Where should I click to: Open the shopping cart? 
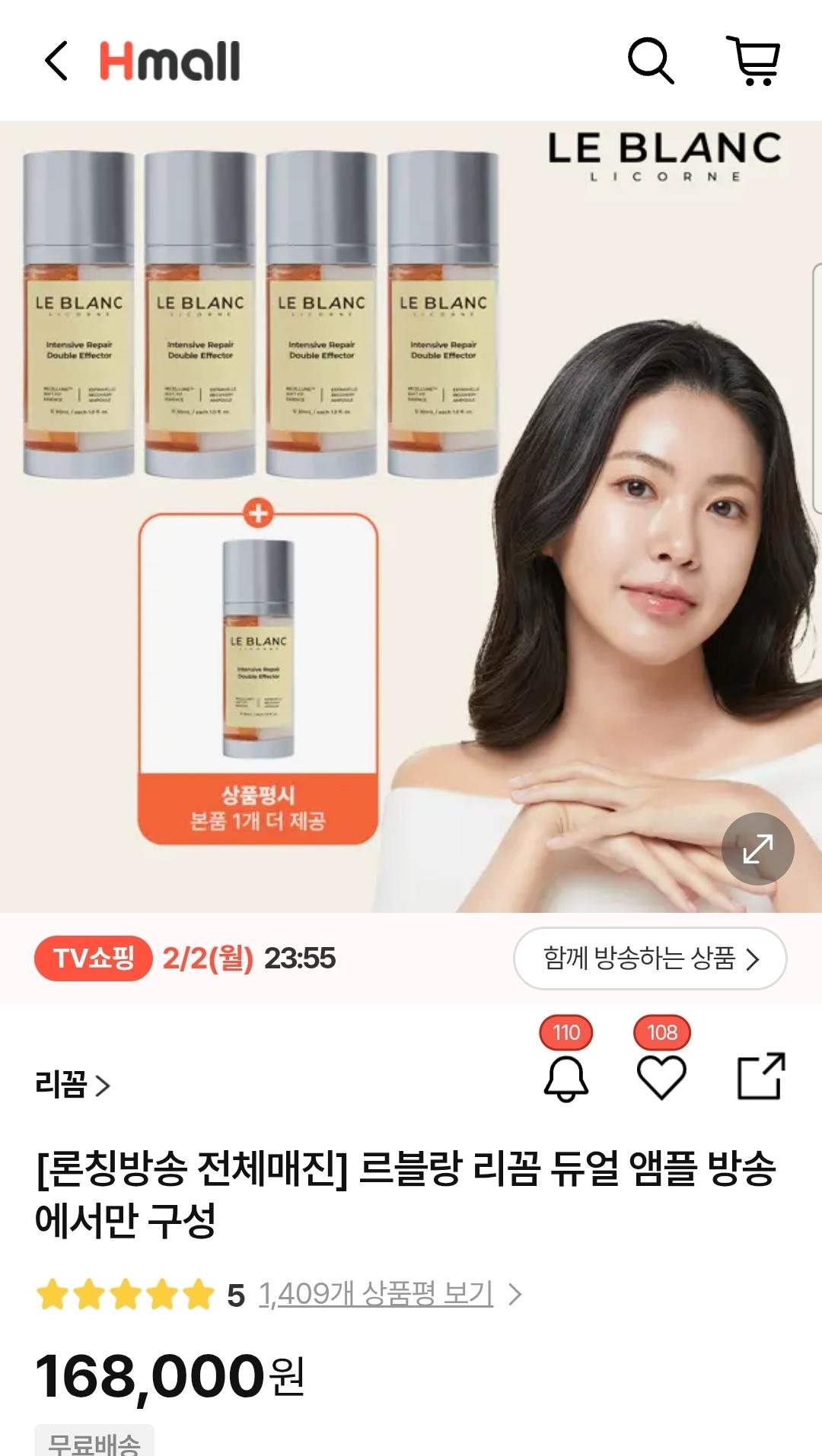pos(754,61)
